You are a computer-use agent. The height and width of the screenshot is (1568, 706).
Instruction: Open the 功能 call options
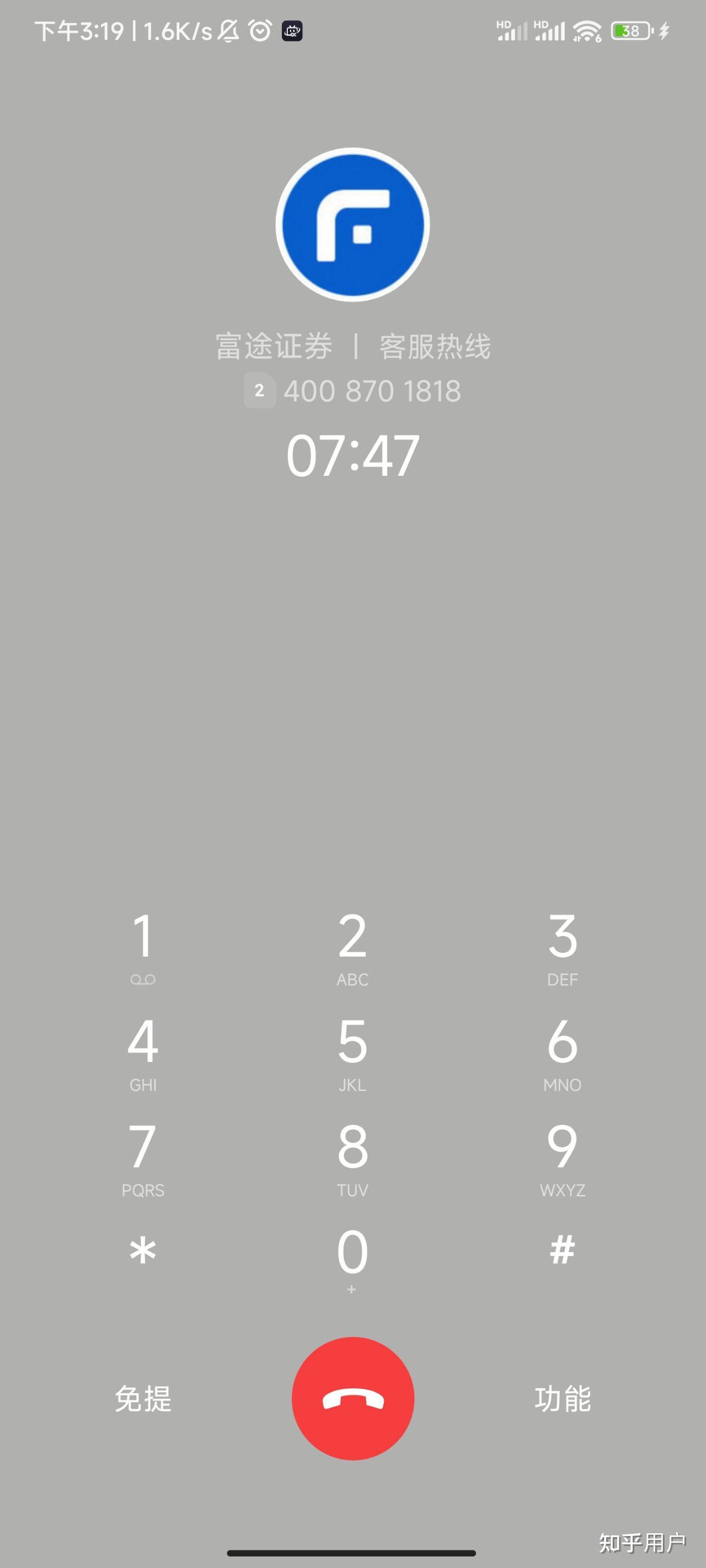[562, 1398]
